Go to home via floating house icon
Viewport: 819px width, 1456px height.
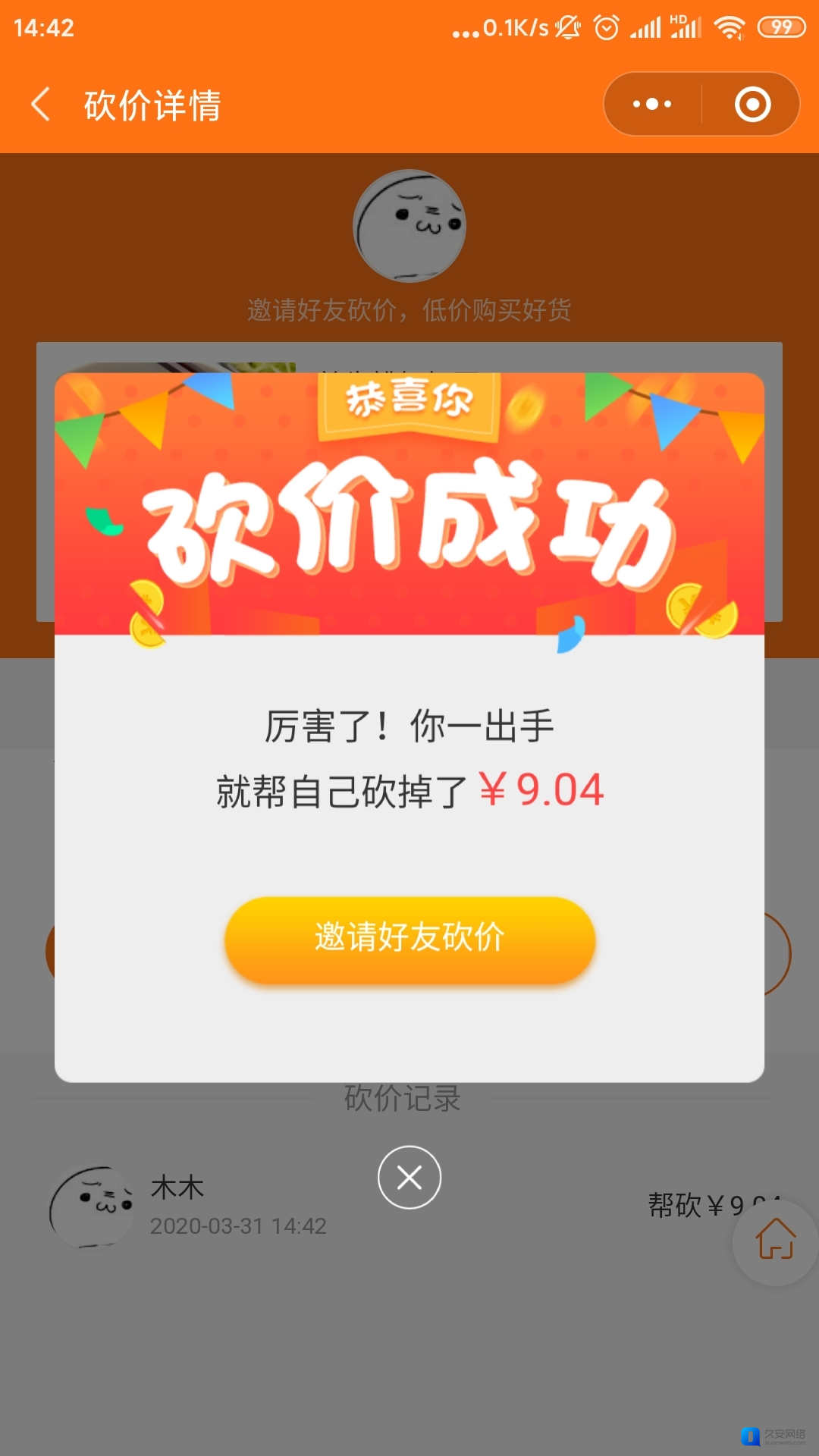tap(775, 1241)
